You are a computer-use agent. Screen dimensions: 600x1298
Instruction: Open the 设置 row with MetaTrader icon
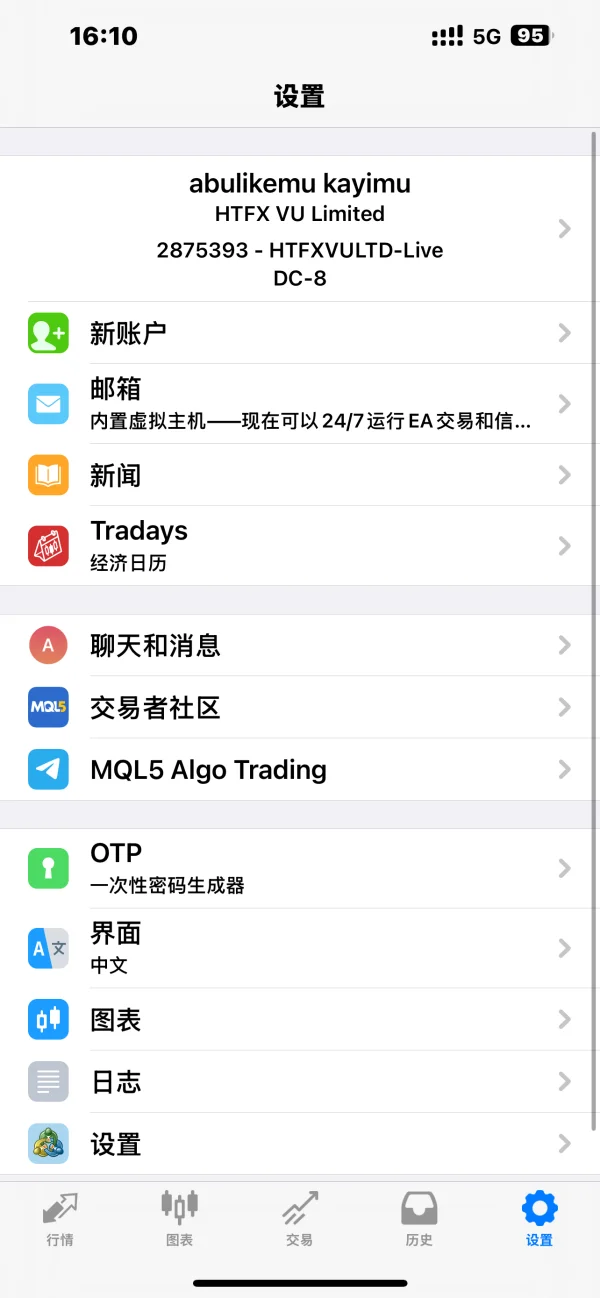point(300,1143)
